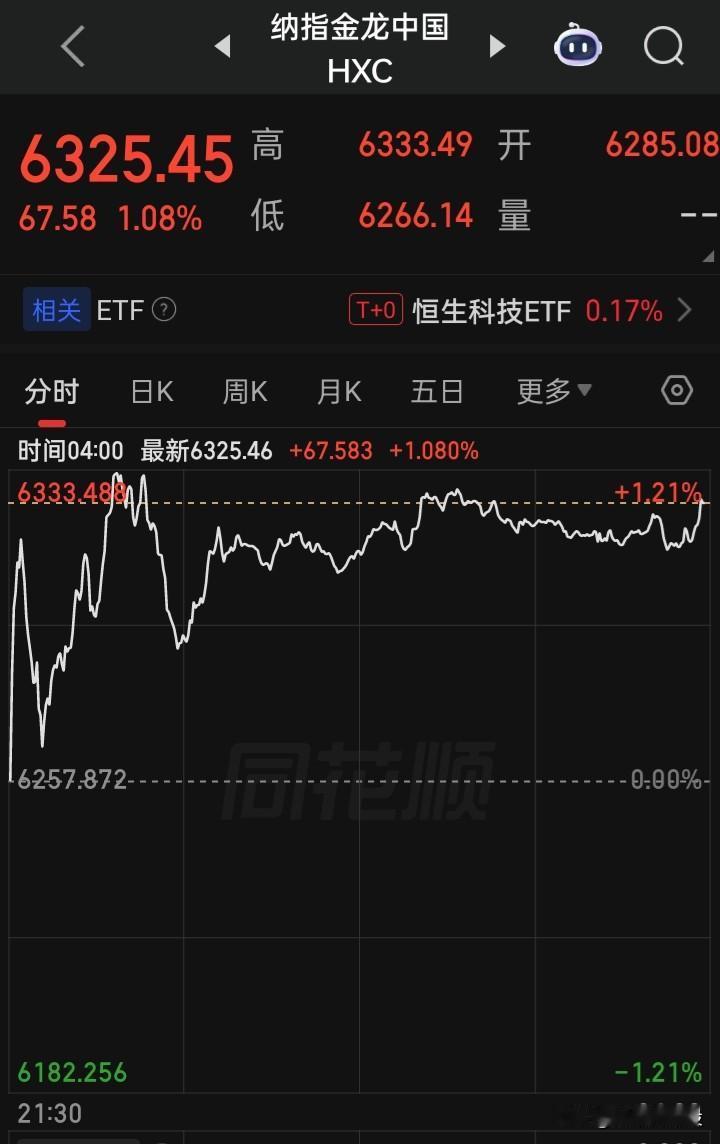Switch to the 日K chart tab
This screenshot has height=1144, width=720.
click(152, 392)
